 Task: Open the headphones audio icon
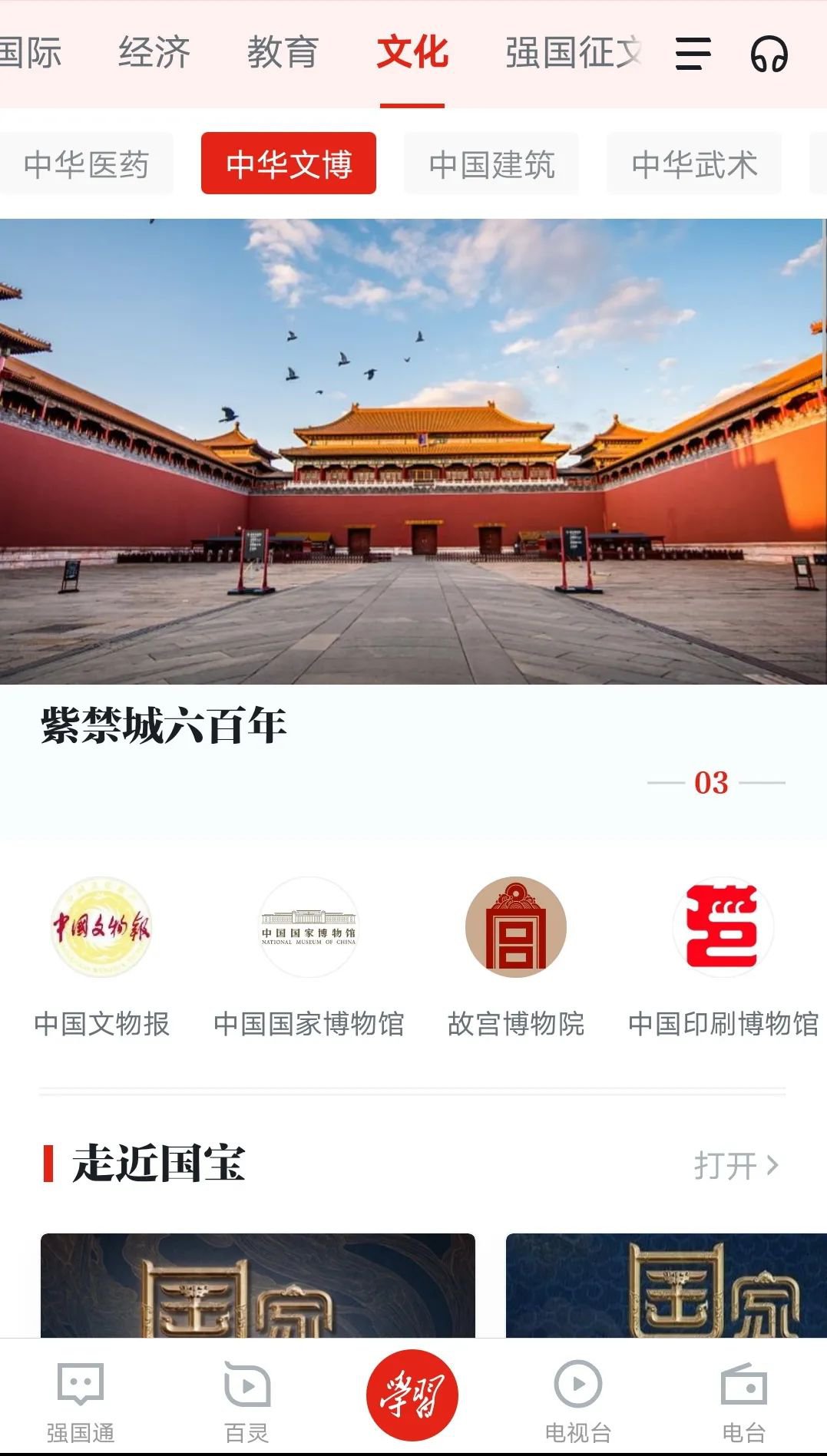pos(769,54)
